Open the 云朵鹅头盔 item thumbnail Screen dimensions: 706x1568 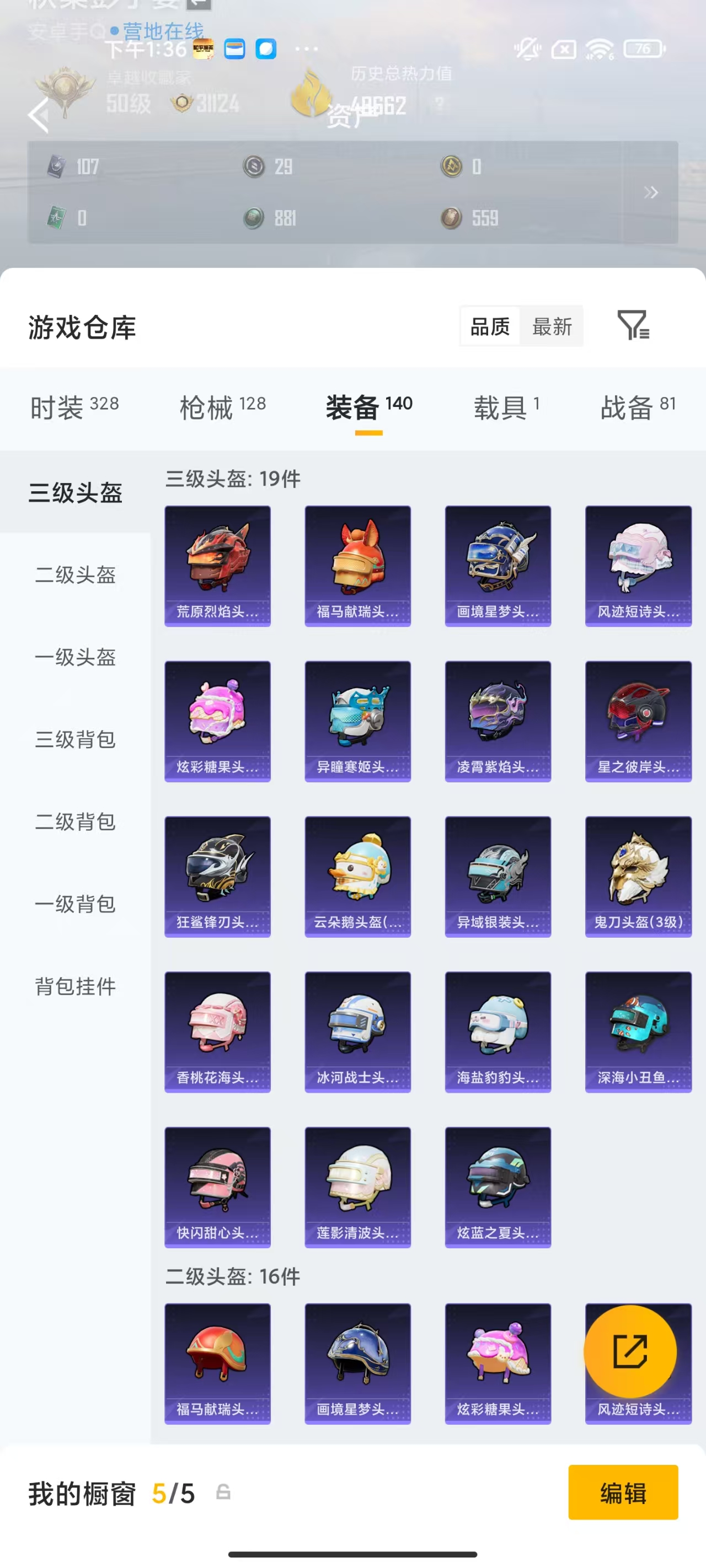pyautogui.click(x=357, y=876)
